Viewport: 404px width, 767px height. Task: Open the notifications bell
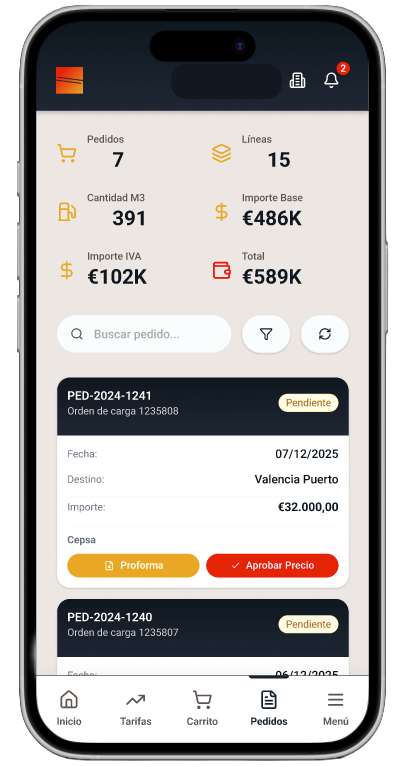[x=332, y=80]
